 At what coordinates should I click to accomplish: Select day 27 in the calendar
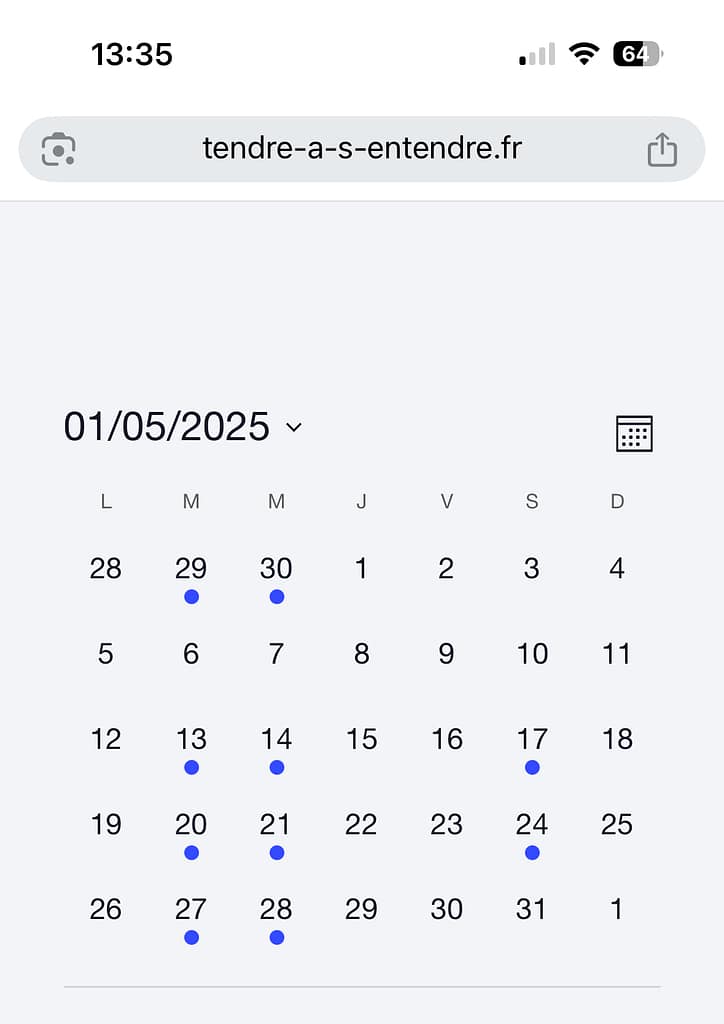coord(191,911)
